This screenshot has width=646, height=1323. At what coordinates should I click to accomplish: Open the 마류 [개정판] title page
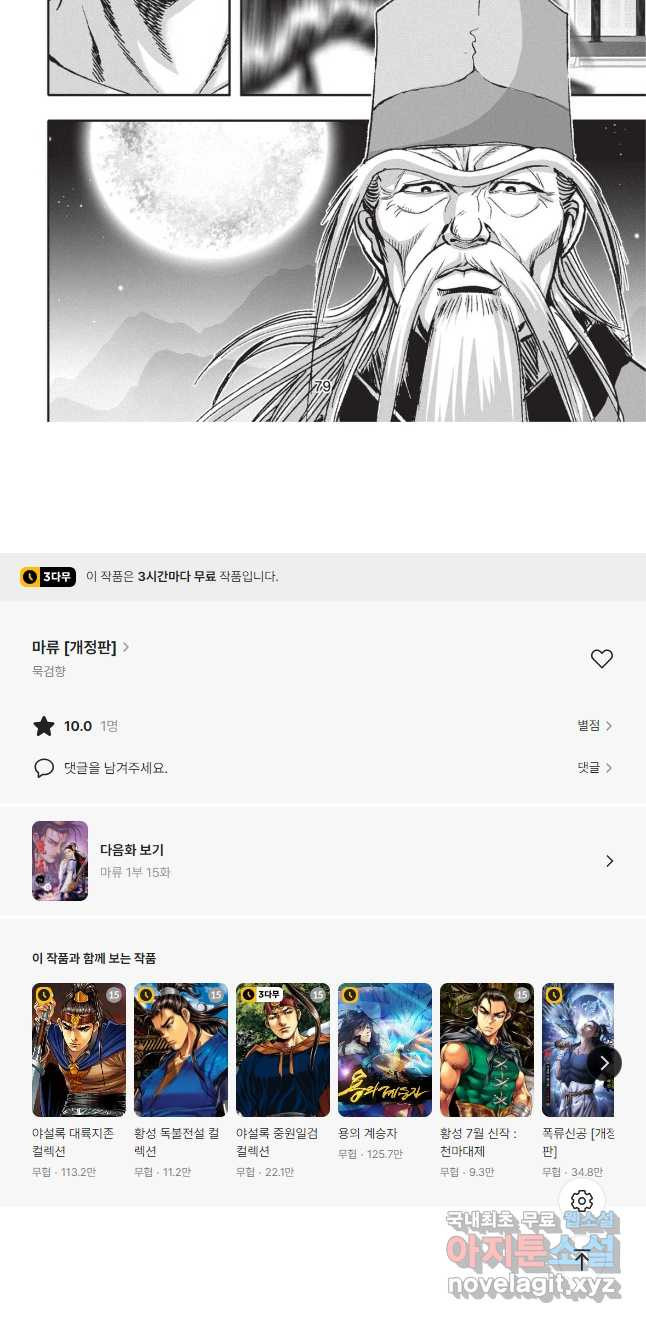[80, 647]
